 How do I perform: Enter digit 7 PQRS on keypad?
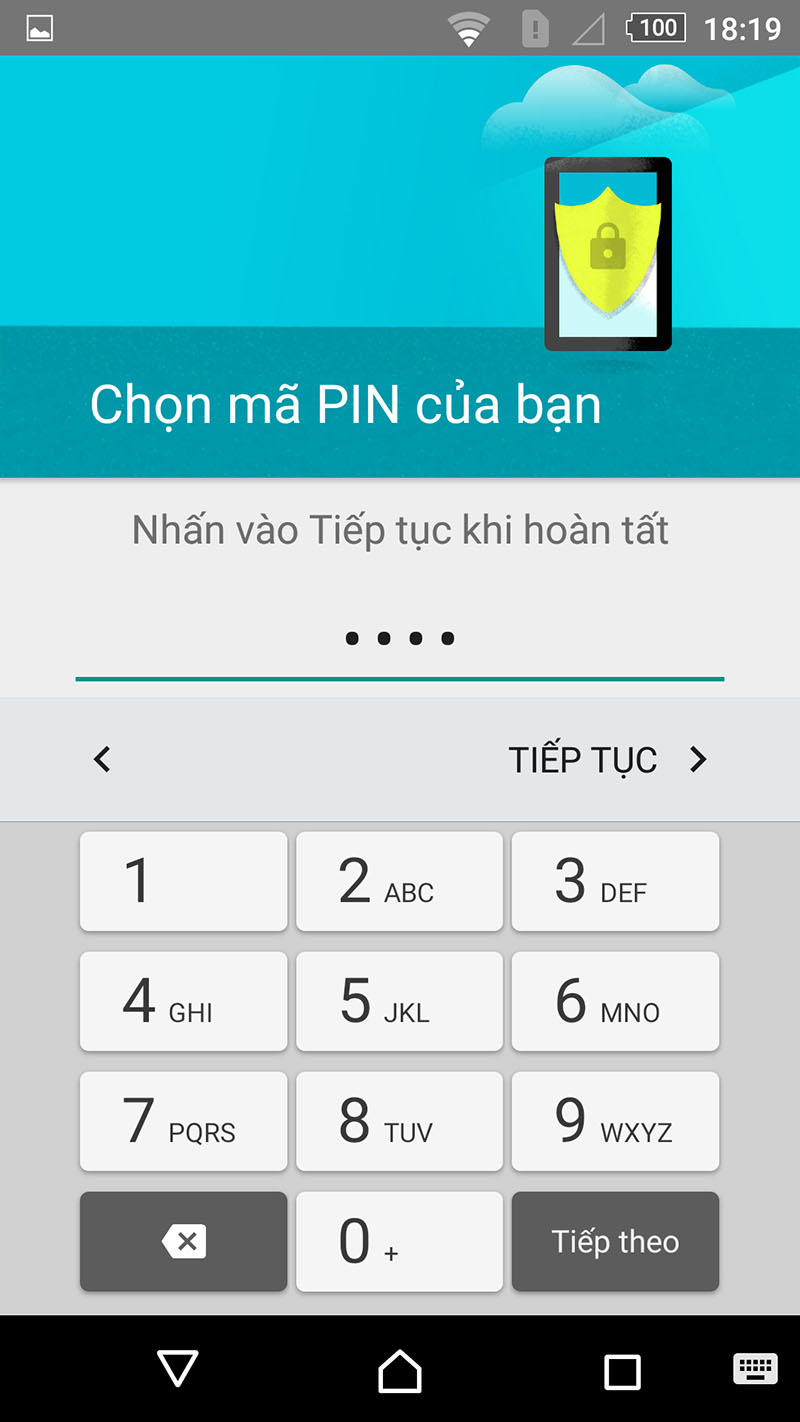(x=183, y=1121)
